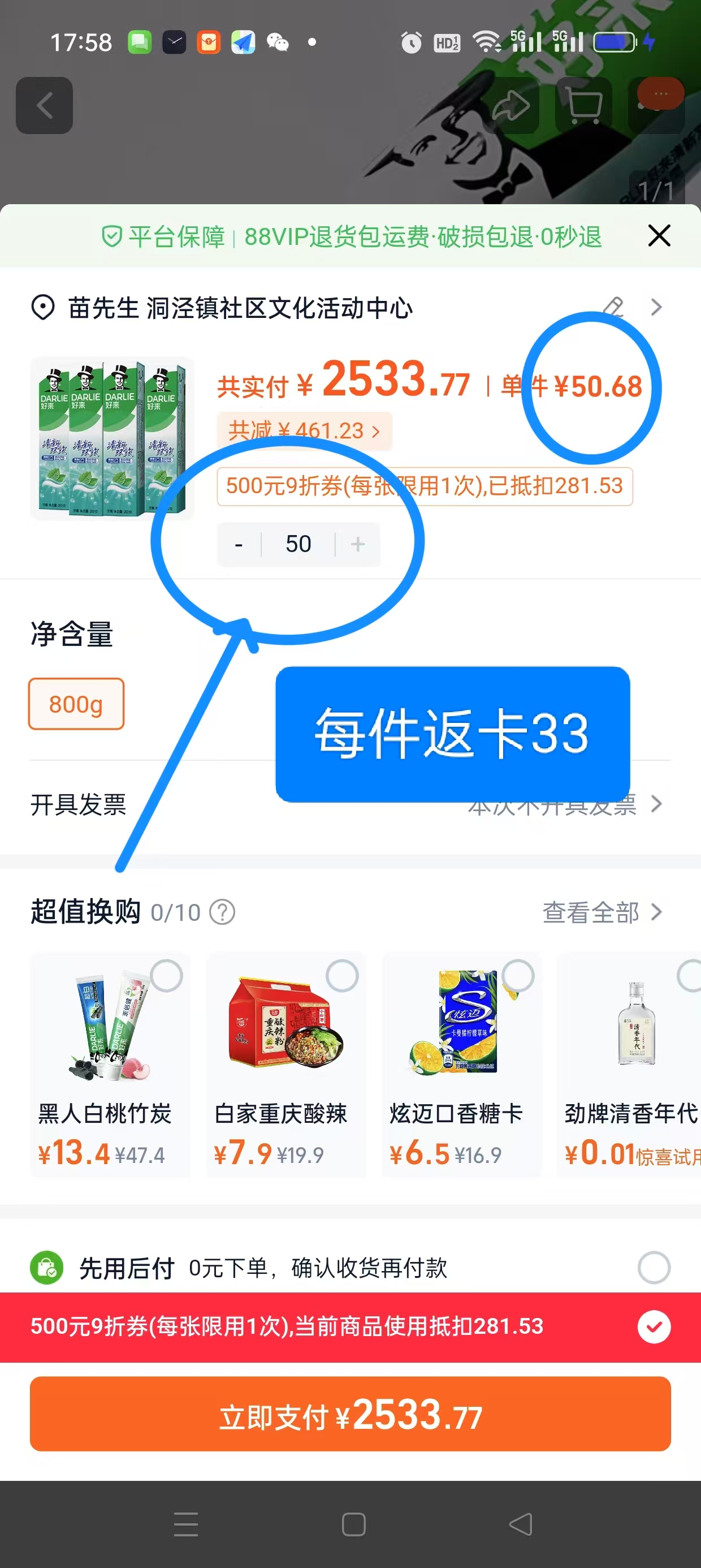Tap the question mark beside 超值换购

(x=222, y=912)
